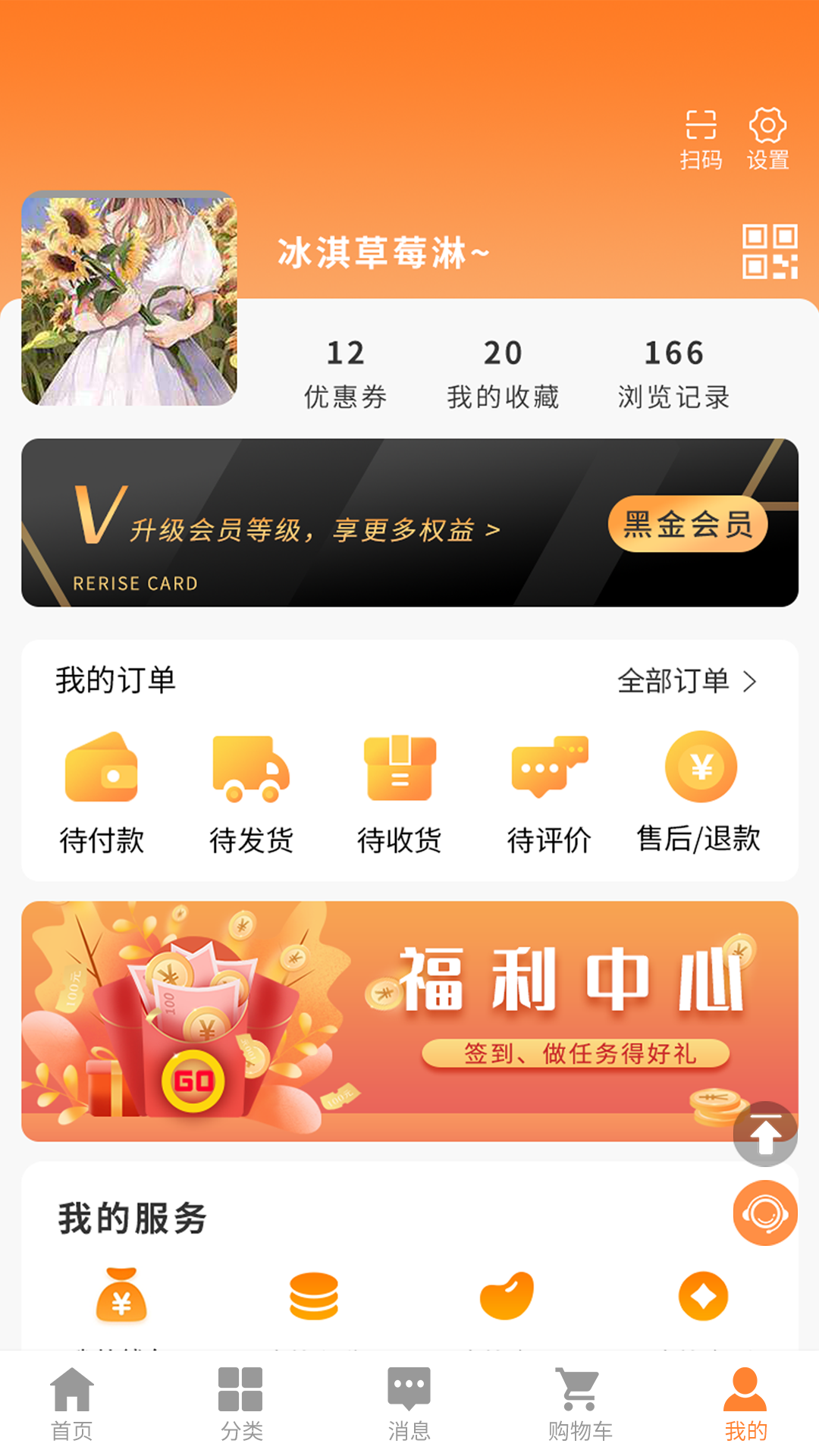Open the 福利中心 welfare center banner

click(409, 1021)
